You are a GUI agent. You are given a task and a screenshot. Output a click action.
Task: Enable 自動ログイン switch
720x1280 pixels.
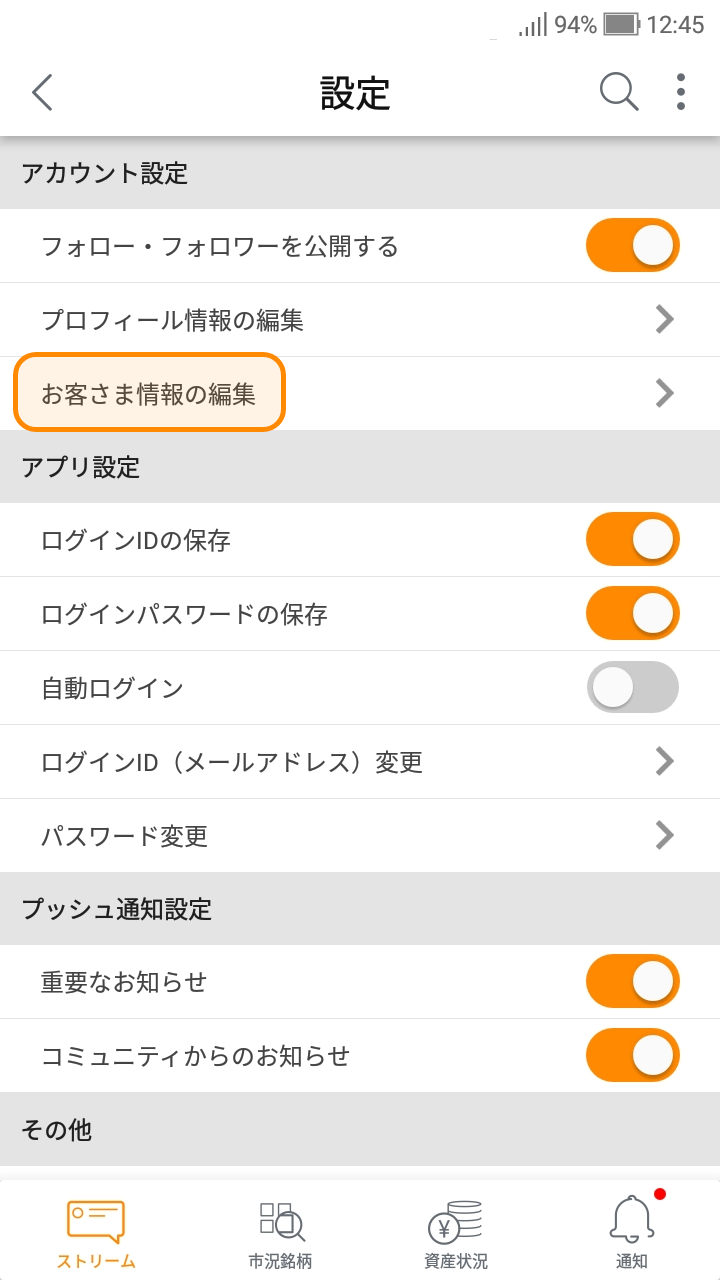(632, 688)
